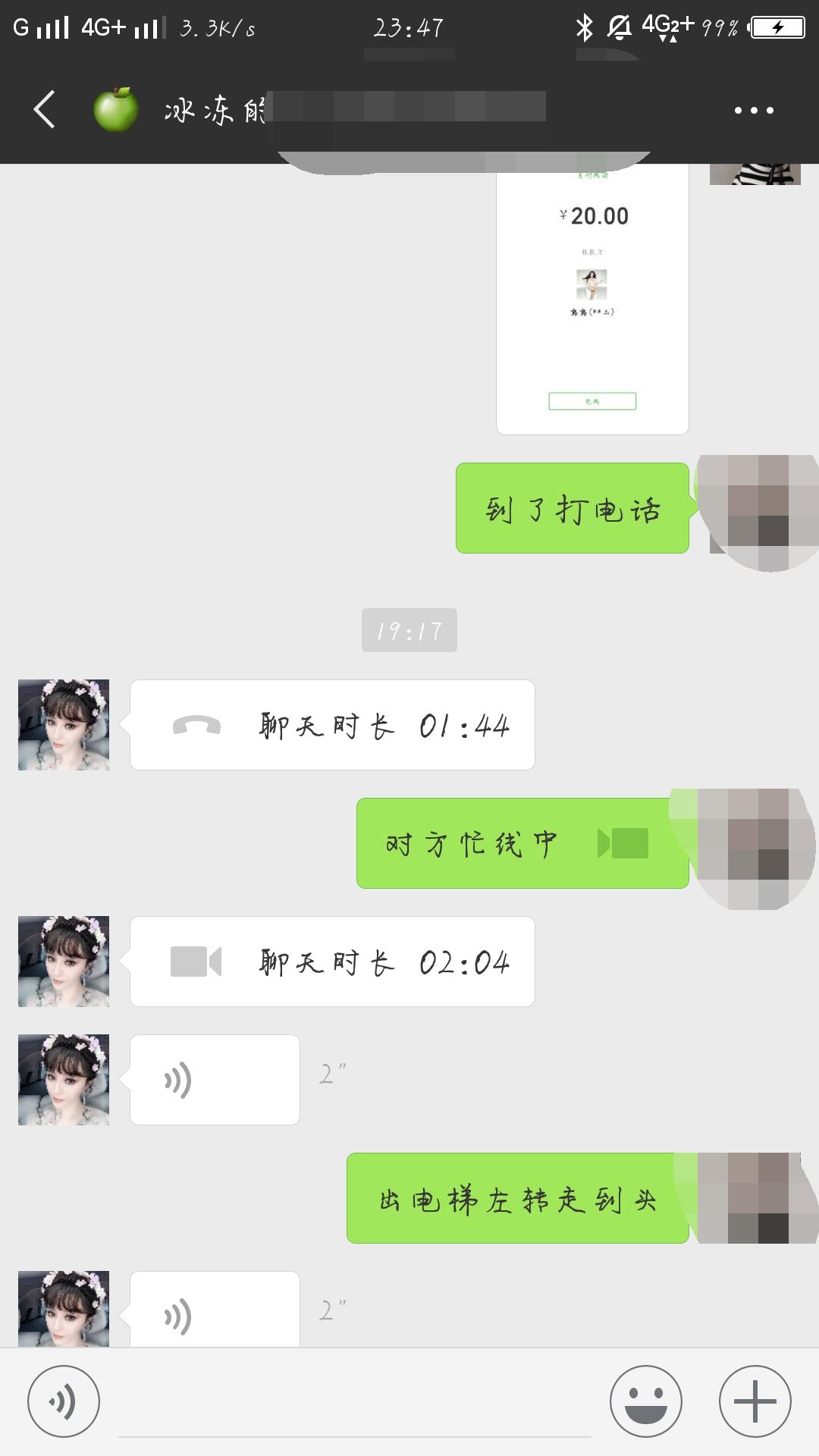Open contact avatar beside 聊天时长 01:44
Viewport: 819px width, 1456px height.
coord(64,725)
